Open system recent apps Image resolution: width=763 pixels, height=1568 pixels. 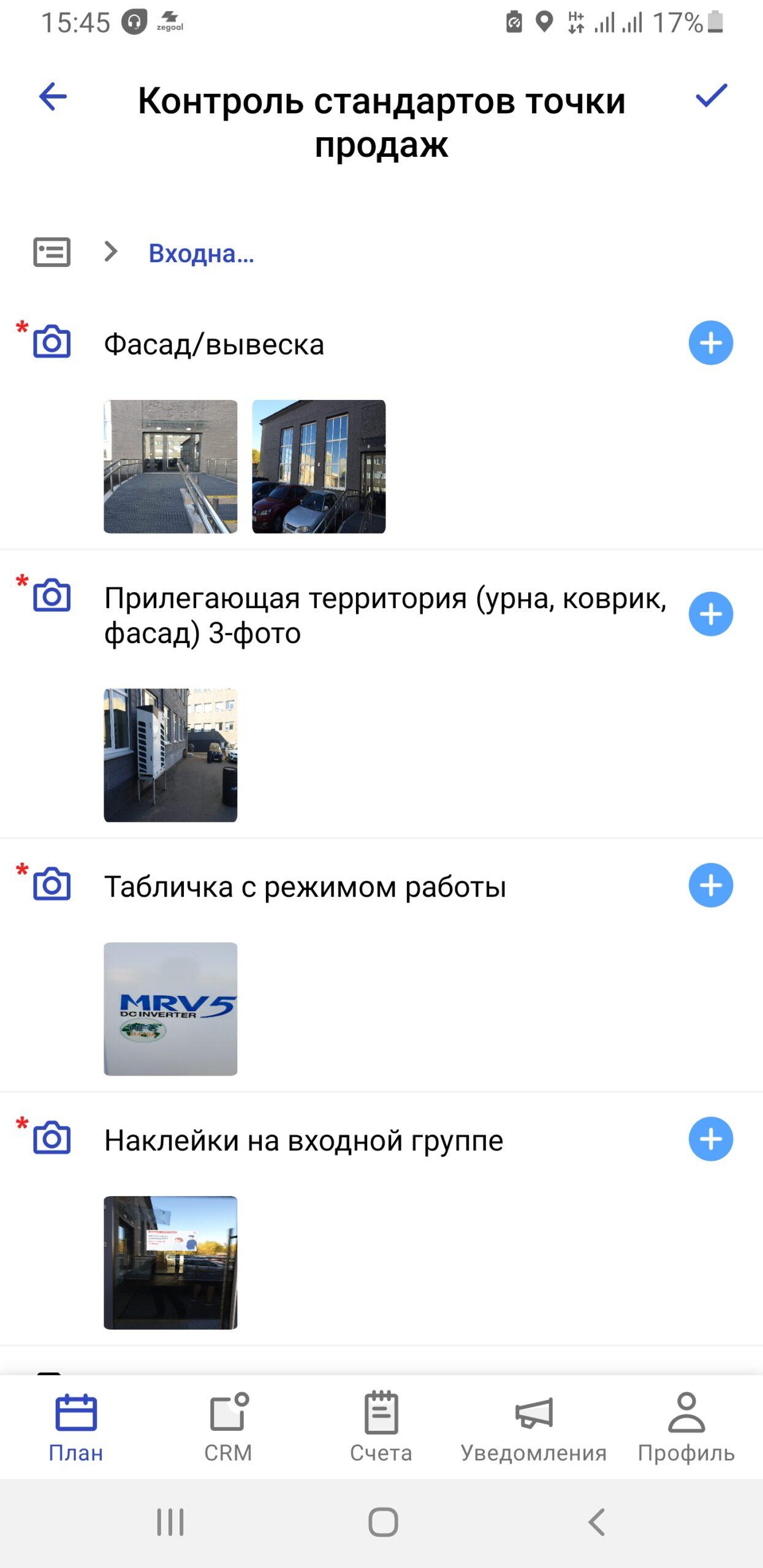click(x=170, y=1522)
